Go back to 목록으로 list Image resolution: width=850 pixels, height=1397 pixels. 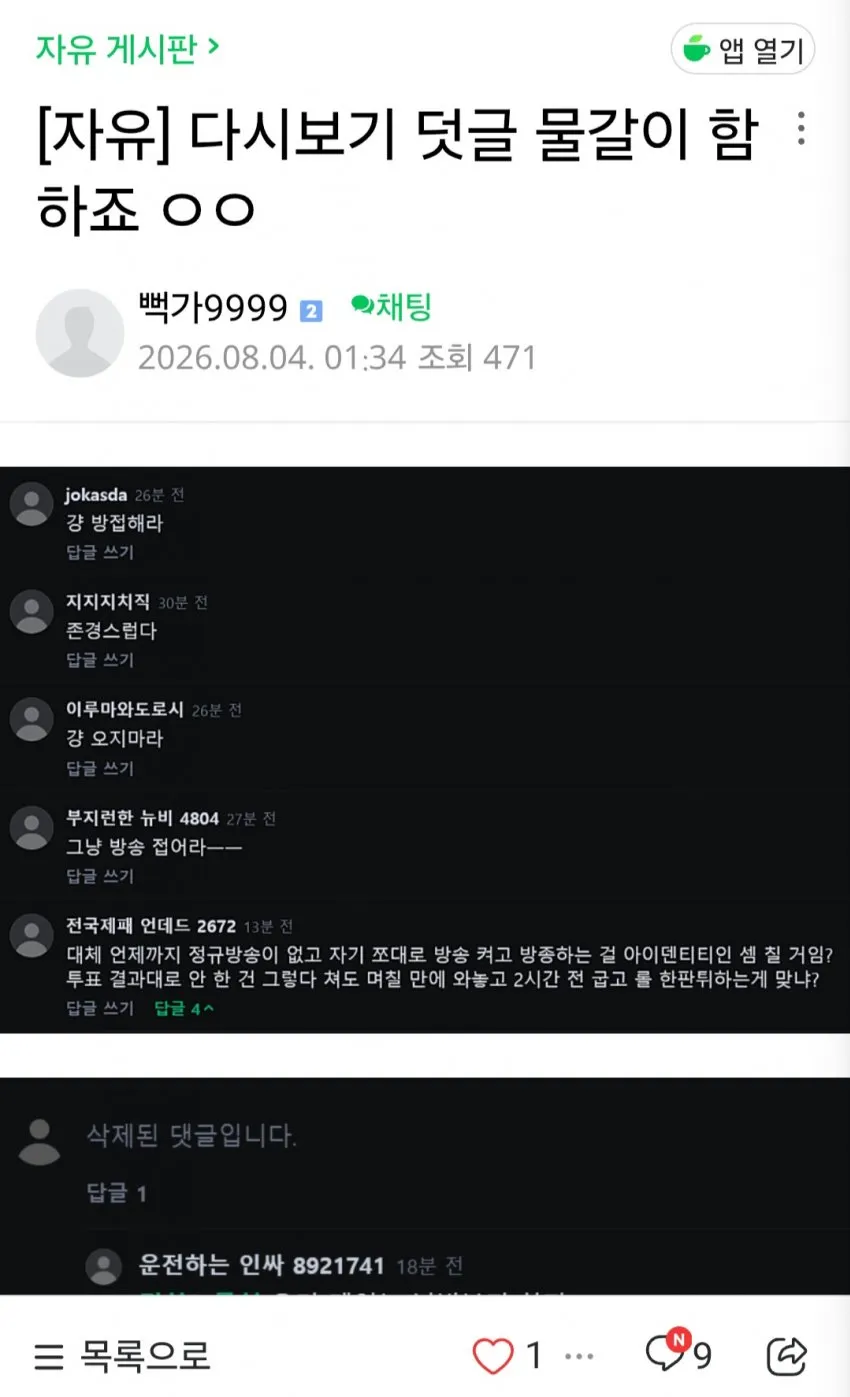coord(122,1356)
